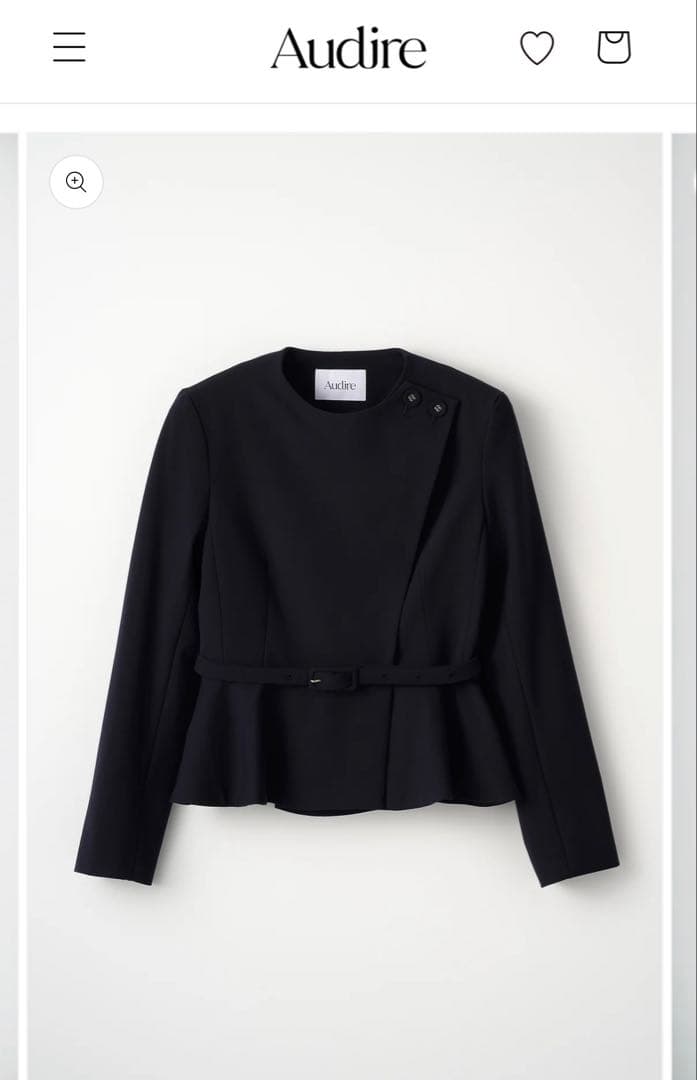This screenshot has height=1080, width=697.
Task: Go to the Audire home page
Action: pyautogui.click(x=348, y=48)
